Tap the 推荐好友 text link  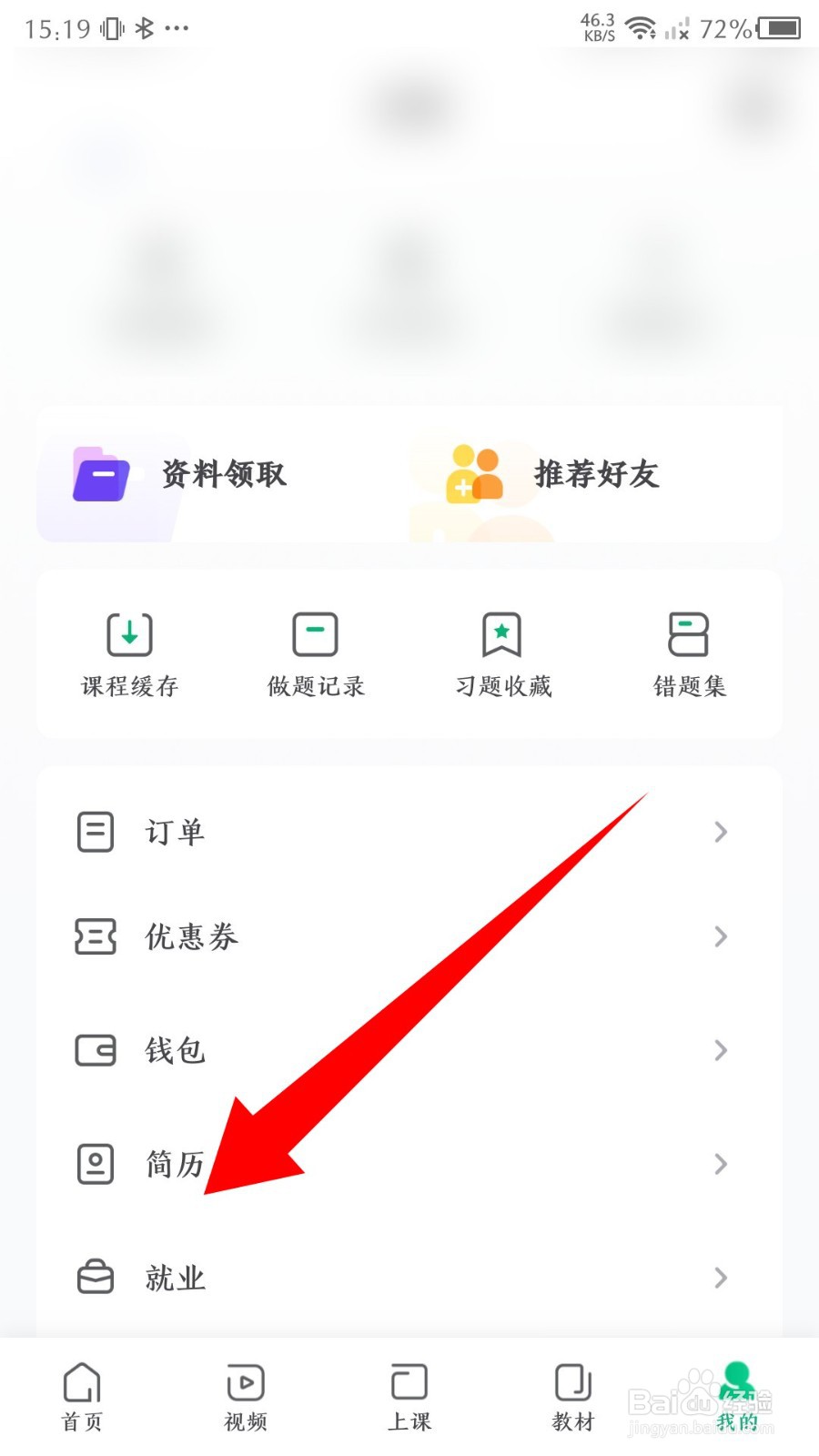(x=597, y=474)
